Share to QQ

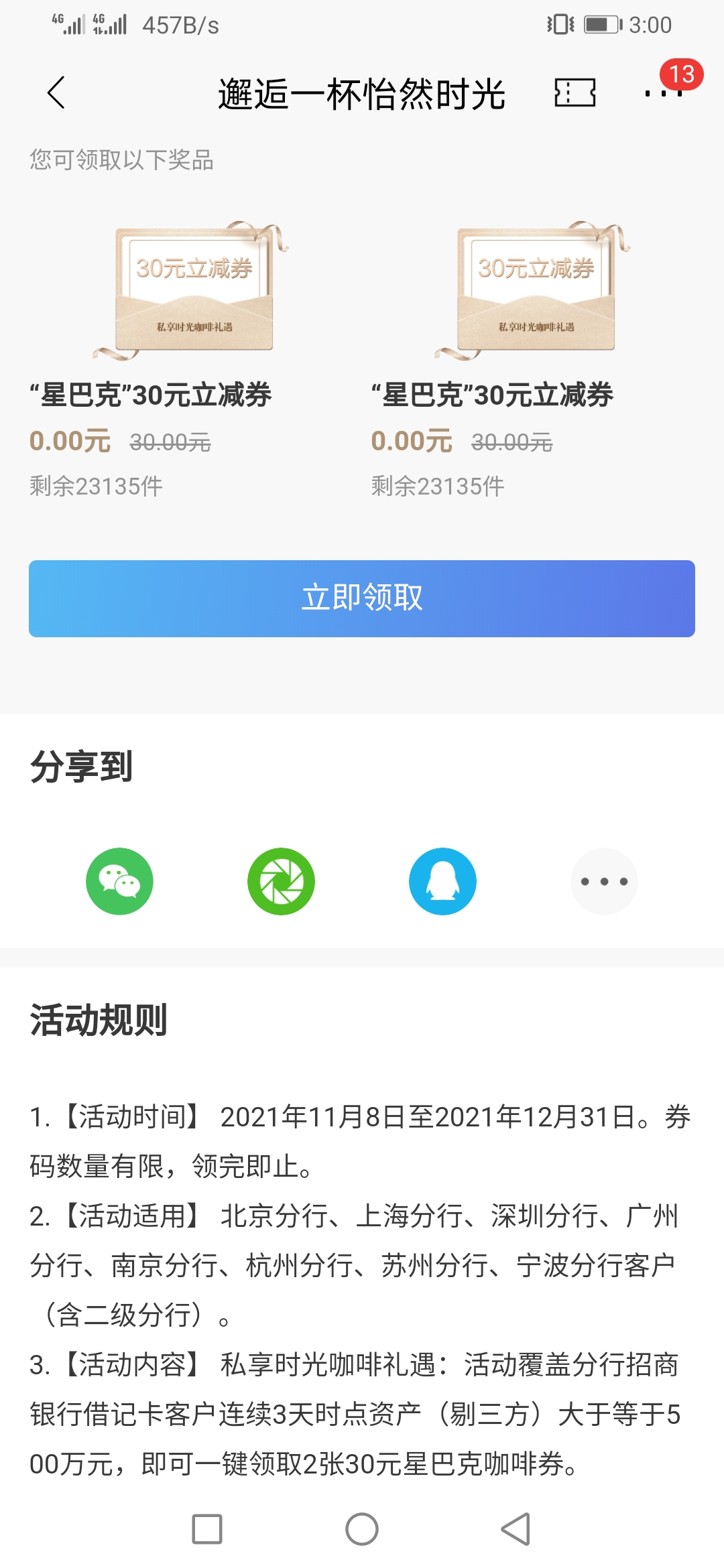[x=442, y=881]
